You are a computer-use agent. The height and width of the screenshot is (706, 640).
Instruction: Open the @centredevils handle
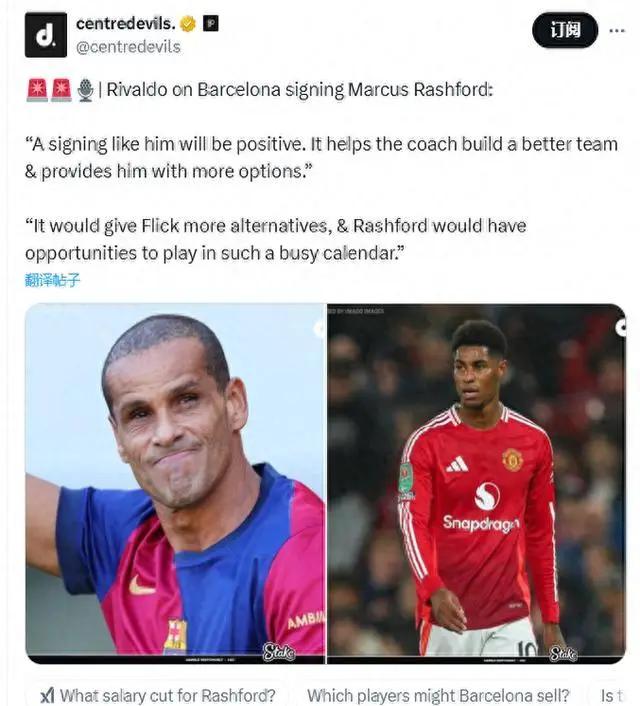click(129, 47)
